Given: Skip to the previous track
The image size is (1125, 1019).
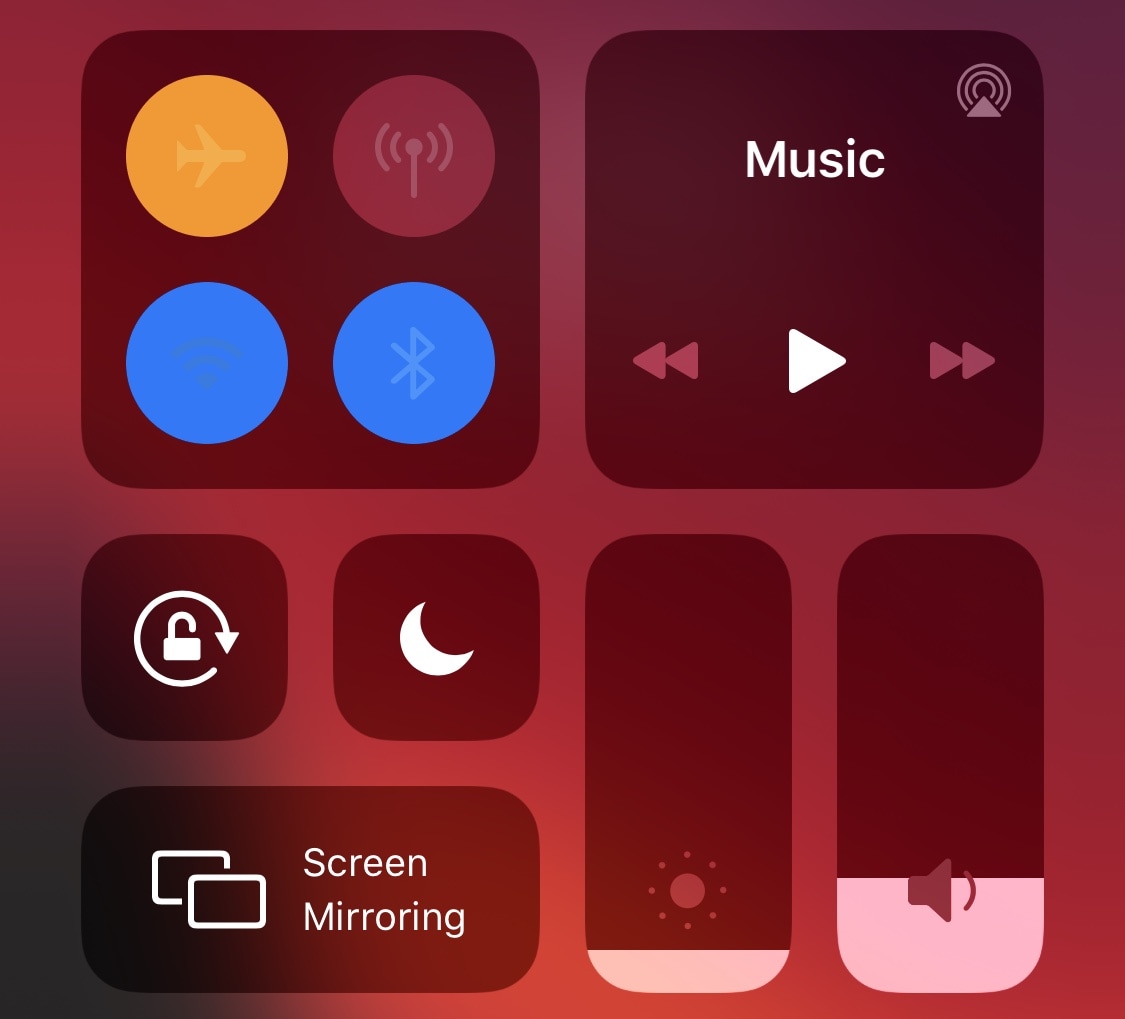Looking at the screenshot, I should (x=666, y=361).
